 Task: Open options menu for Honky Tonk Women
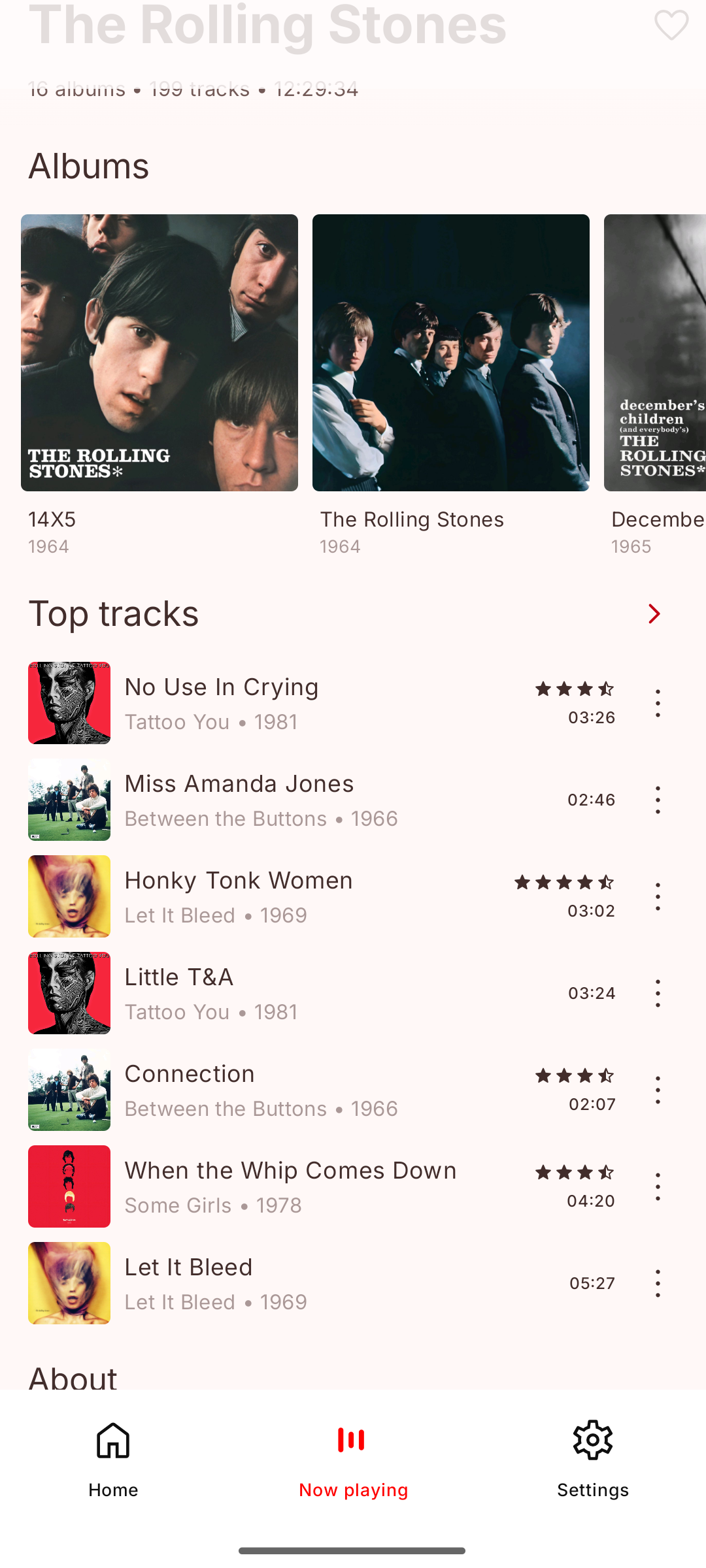point(658,896)
